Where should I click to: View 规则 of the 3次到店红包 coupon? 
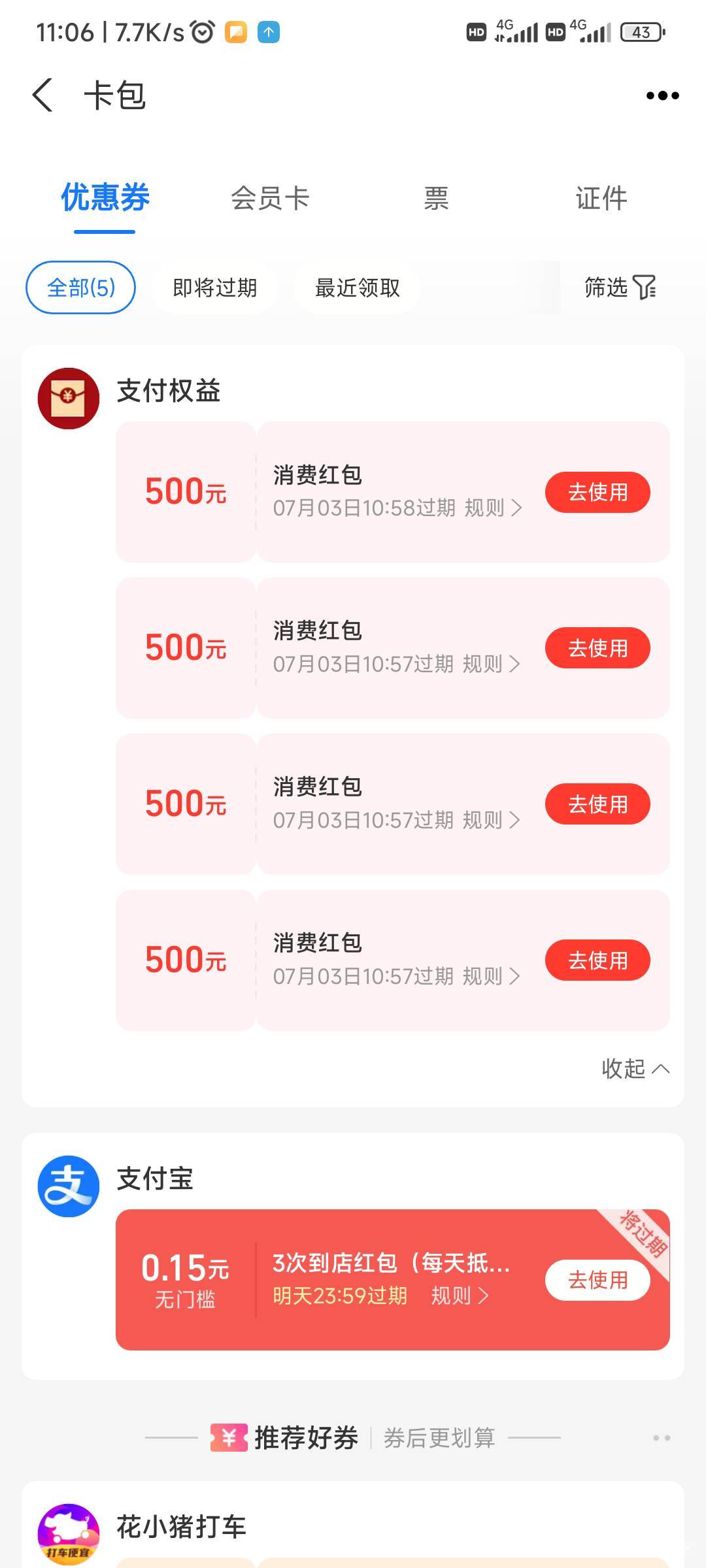tap(460, 1296)
